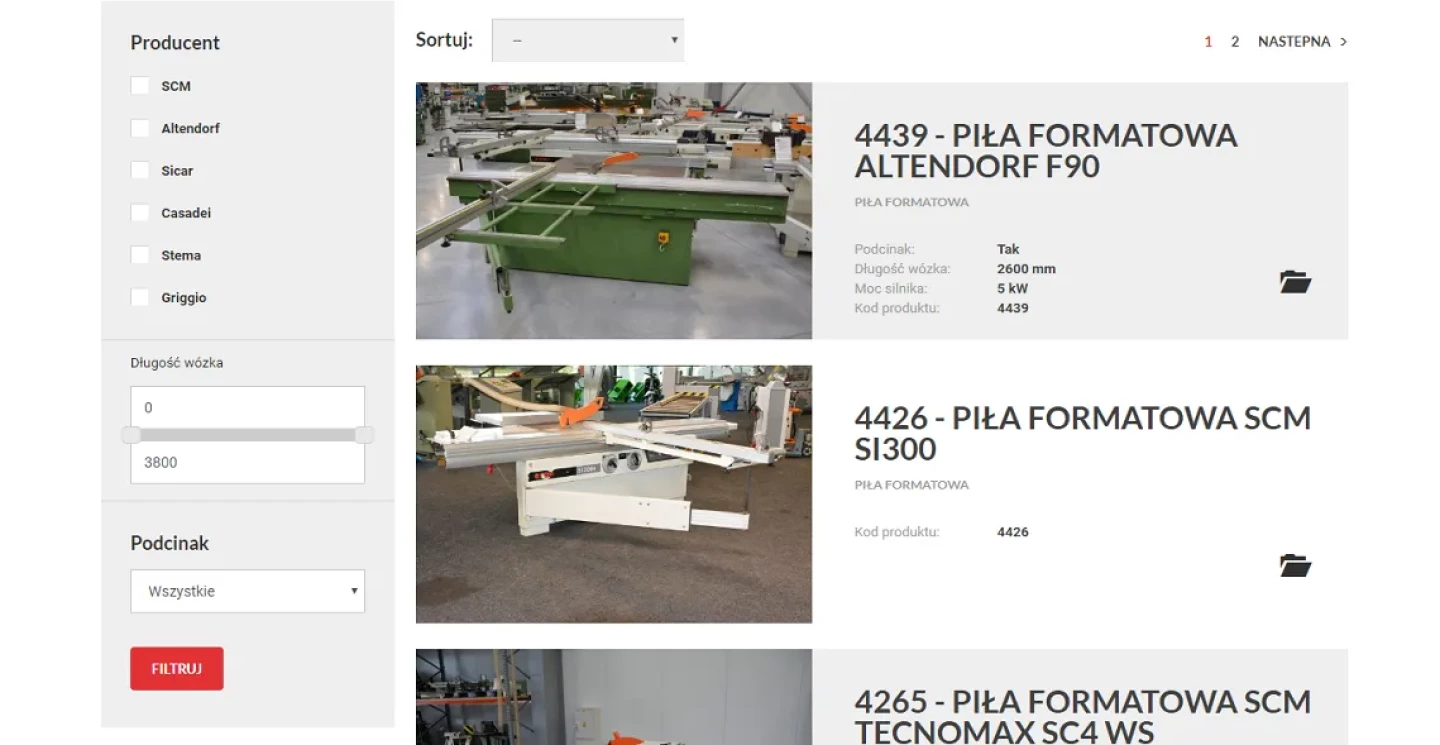Open the Sortuj sorting dropdown
Screen dimensions: 1440x745
588,41
